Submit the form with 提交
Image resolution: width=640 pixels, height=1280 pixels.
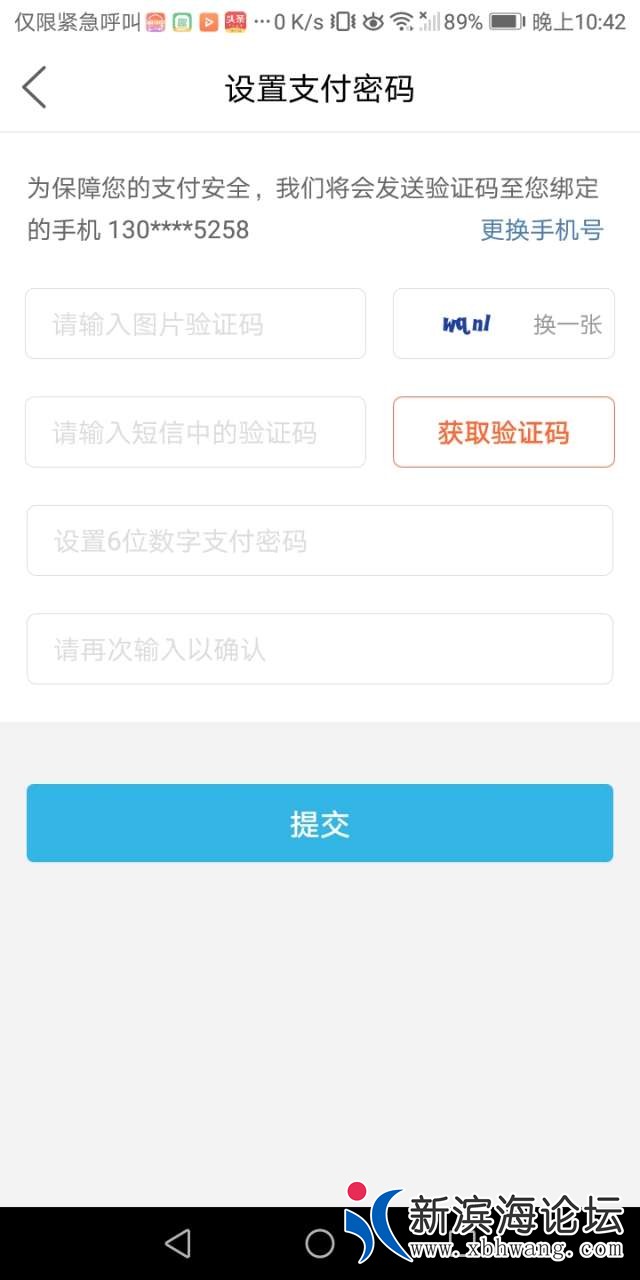pyautogui.click(x=319, y=823)
